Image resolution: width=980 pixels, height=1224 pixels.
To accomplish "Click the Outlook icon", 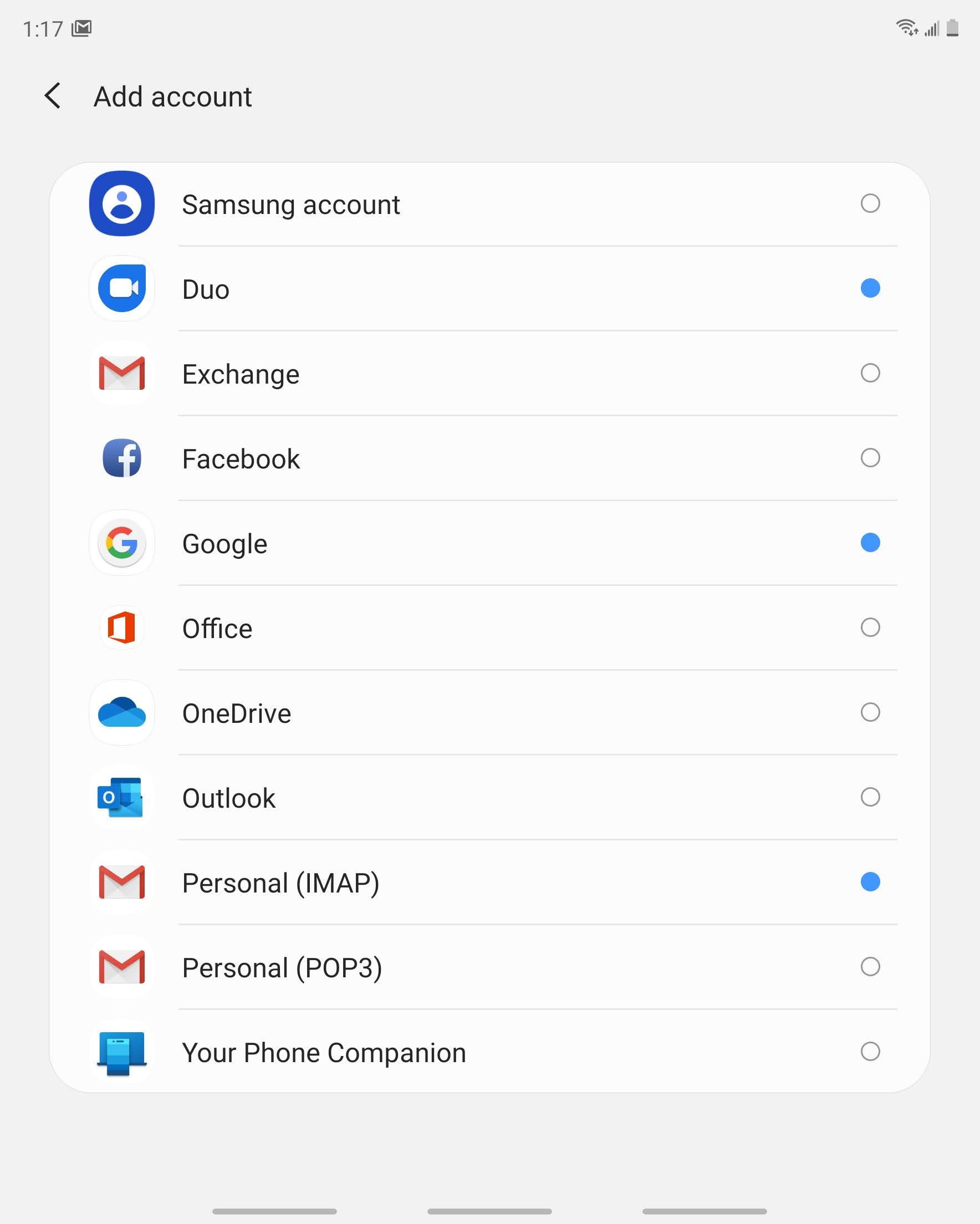I will tap(121, 798).
